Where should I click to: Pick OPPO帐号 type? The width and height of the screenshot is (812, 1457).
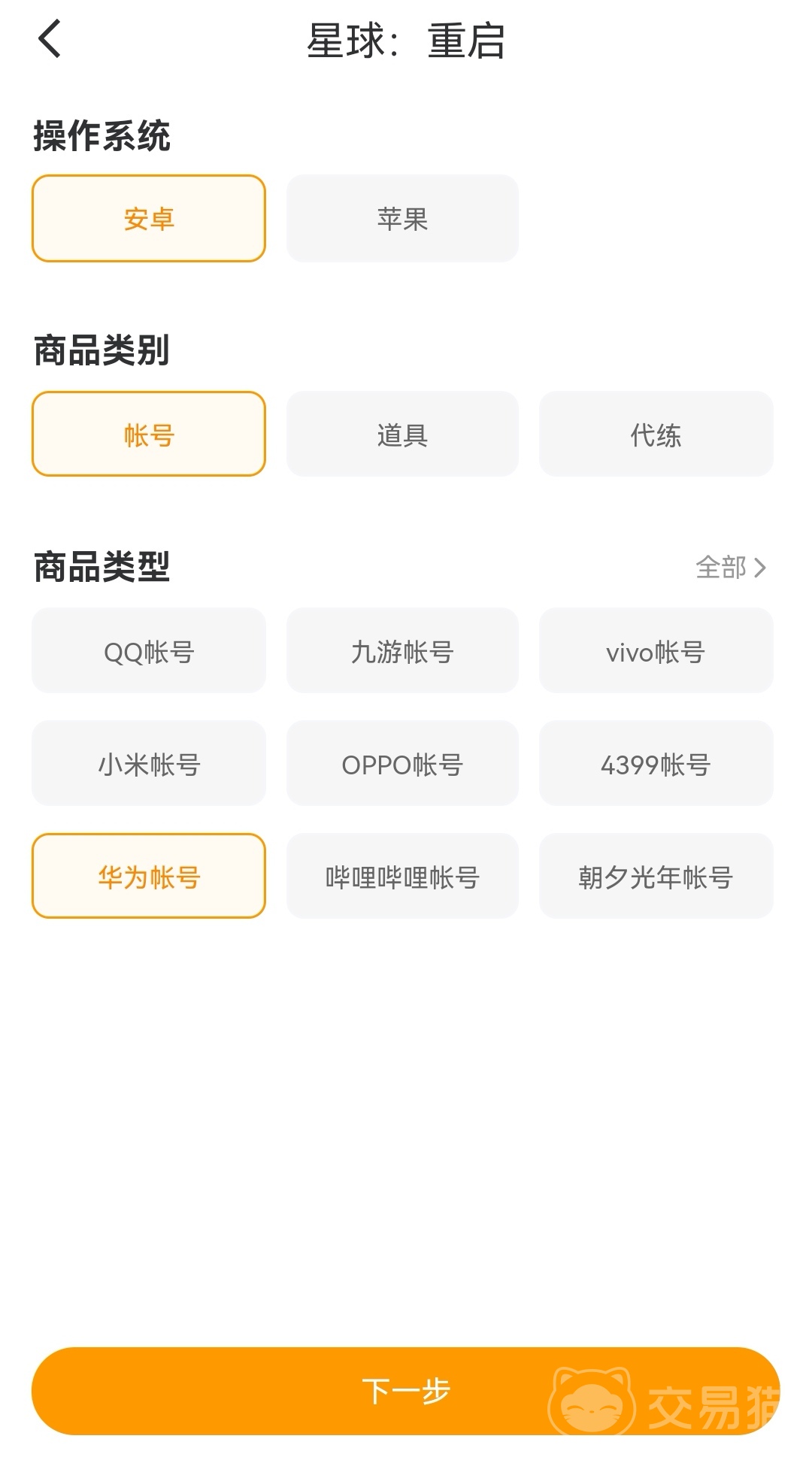pos(402,764)
